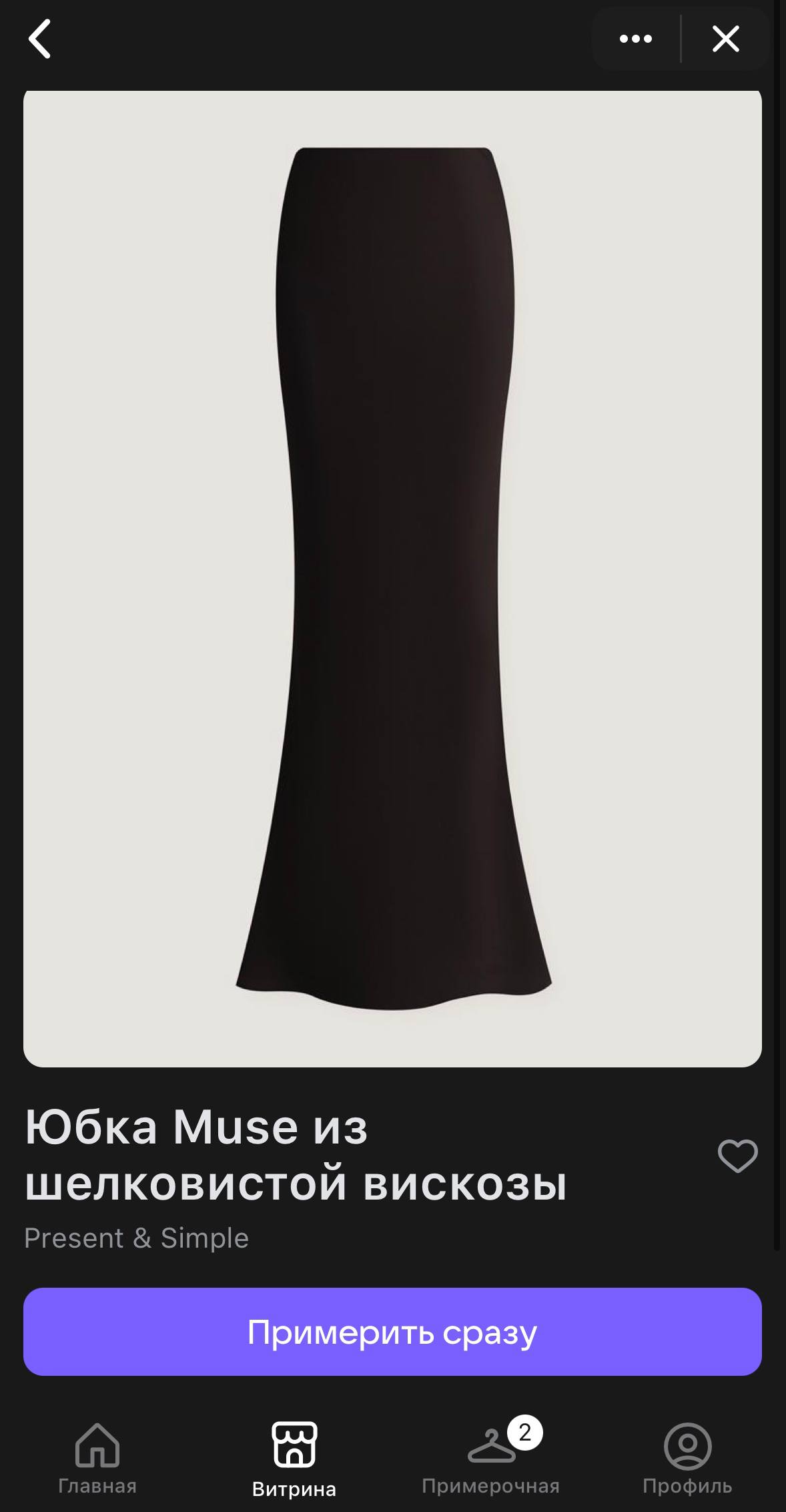Open the Витрина tab
The image size is (786, 1512).
coord(294,1457)
